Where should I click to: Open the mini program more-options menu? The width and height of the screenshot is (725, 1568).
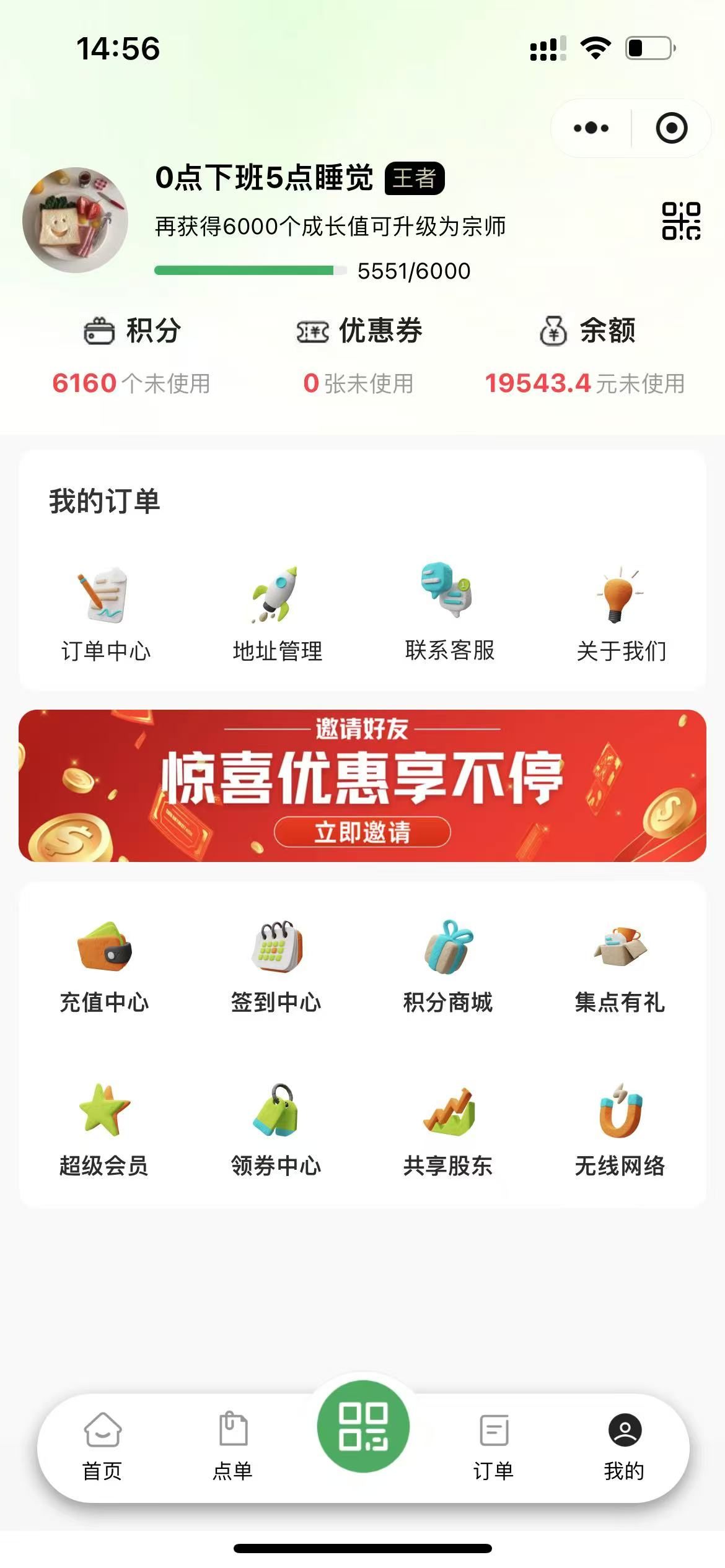pyautogui.click(x=591, y=128)
